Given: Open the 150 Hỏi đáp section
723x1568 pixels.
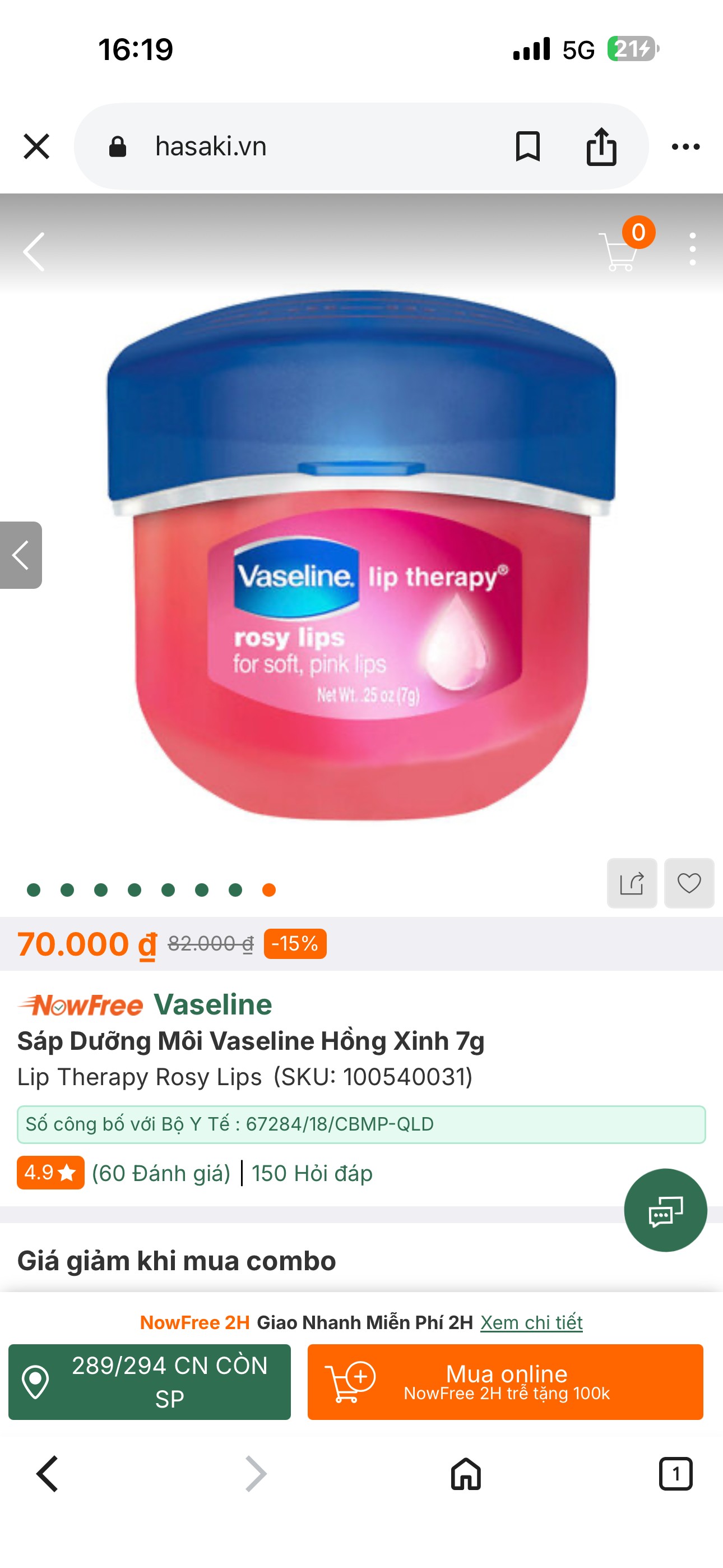Looking at the screenshot, I should 312,1173.
